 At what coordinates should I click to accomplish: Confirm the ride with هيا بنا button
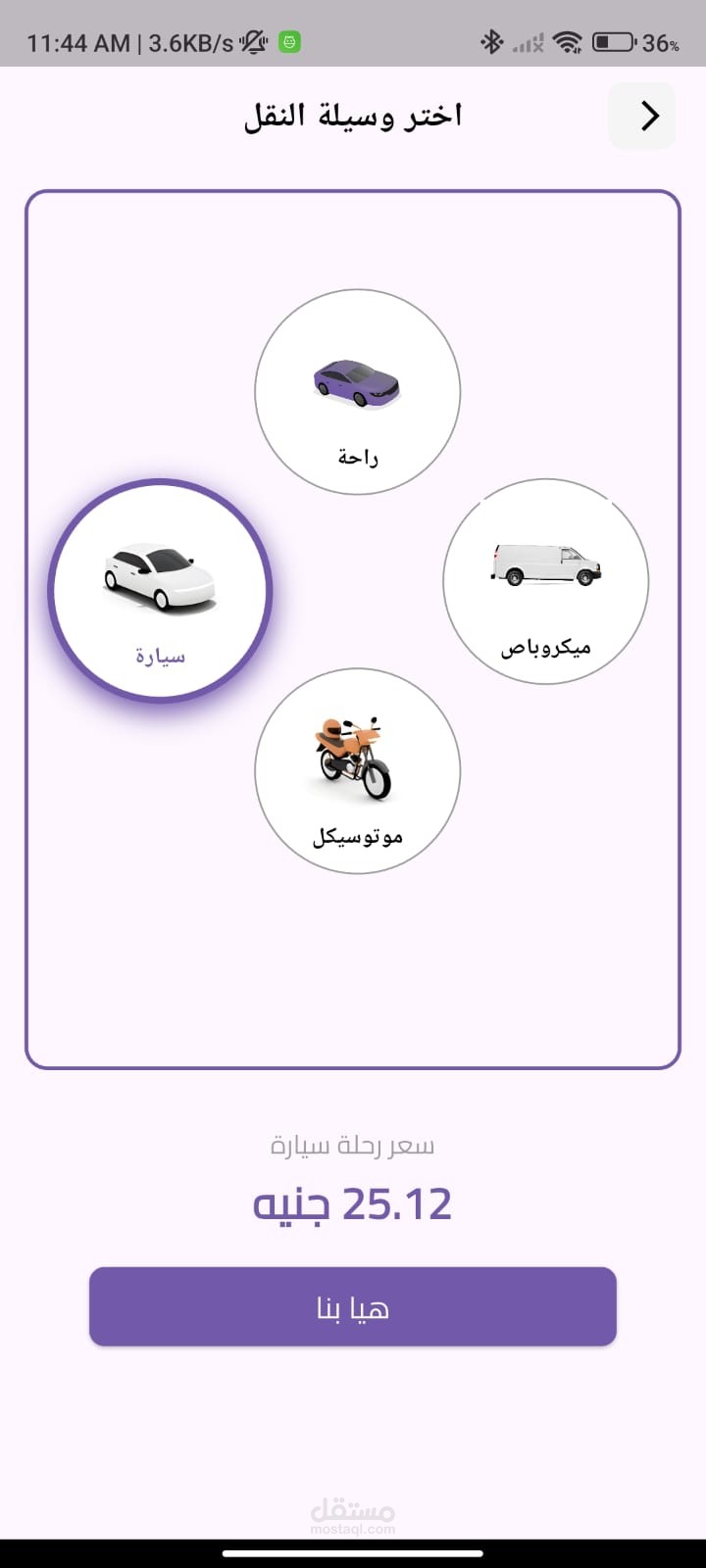click(353, 1306)
